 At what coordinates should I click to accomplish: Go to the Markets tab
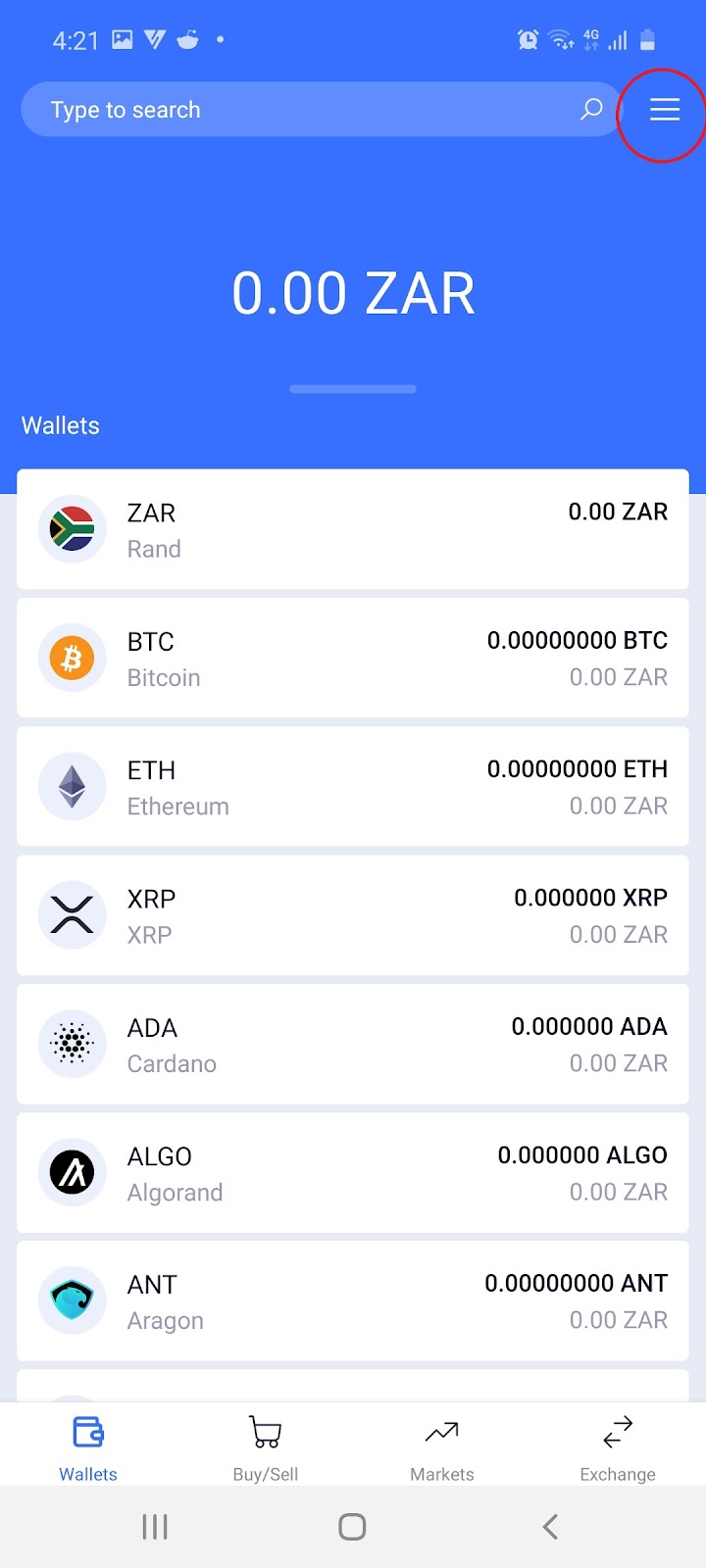[x=441, y=1445]
